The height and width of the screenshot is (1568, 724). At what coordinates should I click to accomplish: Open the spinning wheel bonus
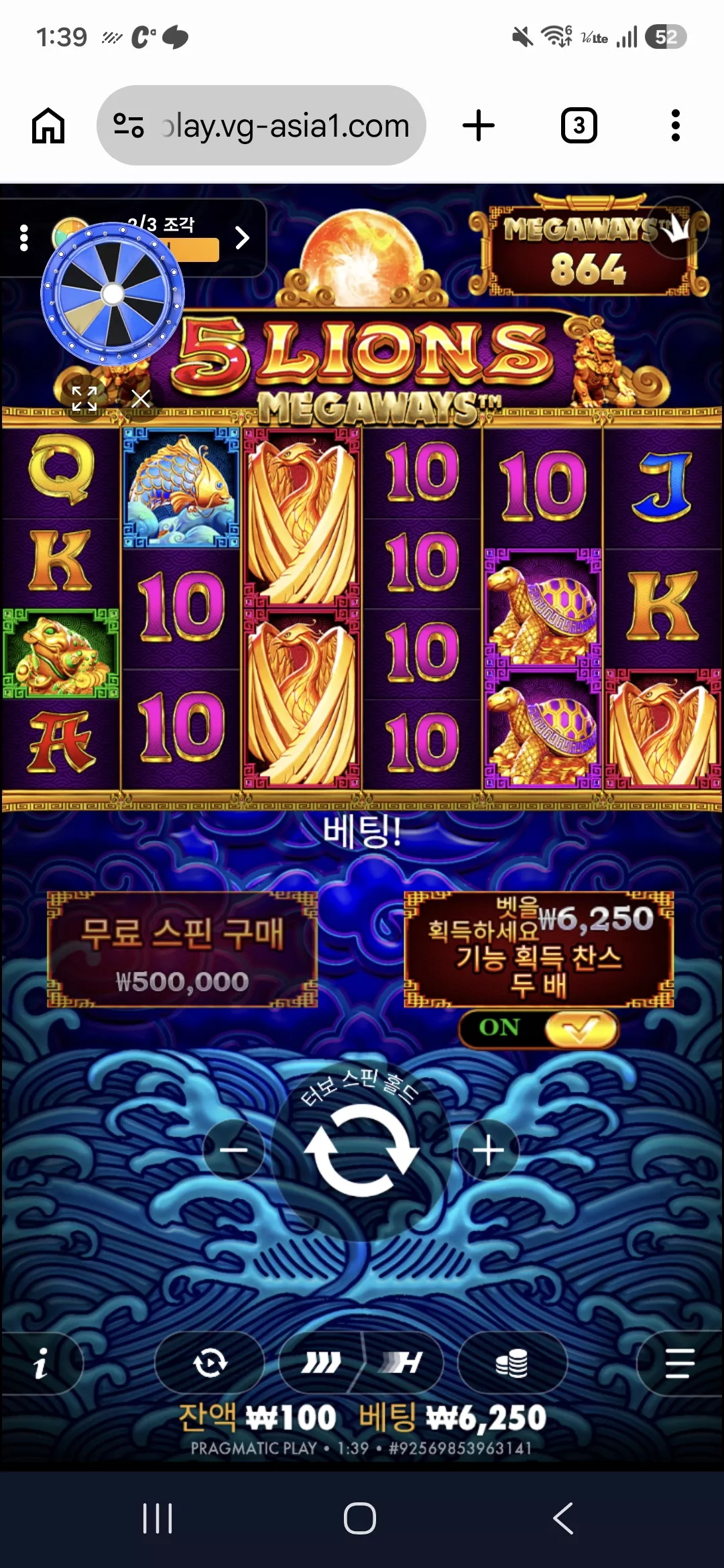(x=113, y=293)
